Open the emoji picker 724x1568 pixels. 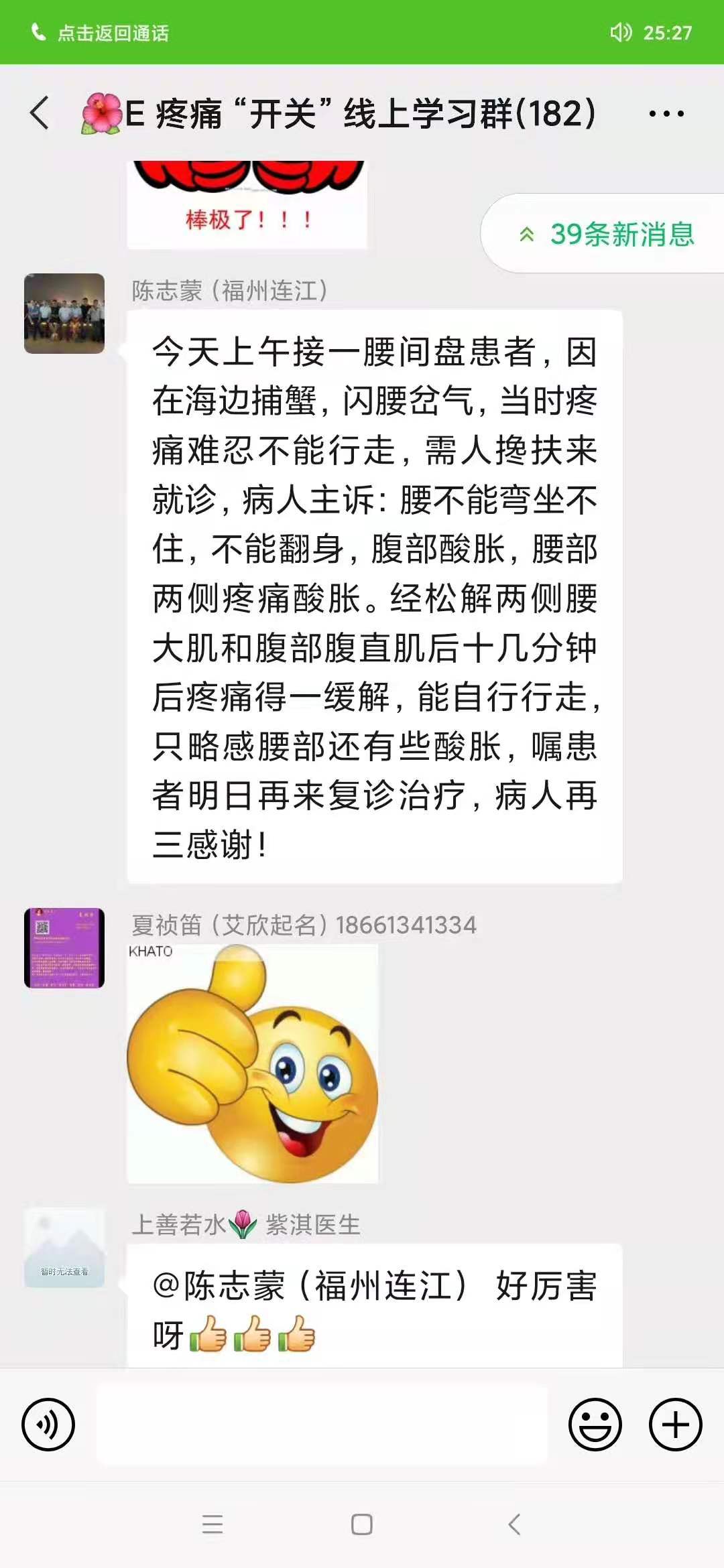595,1424
